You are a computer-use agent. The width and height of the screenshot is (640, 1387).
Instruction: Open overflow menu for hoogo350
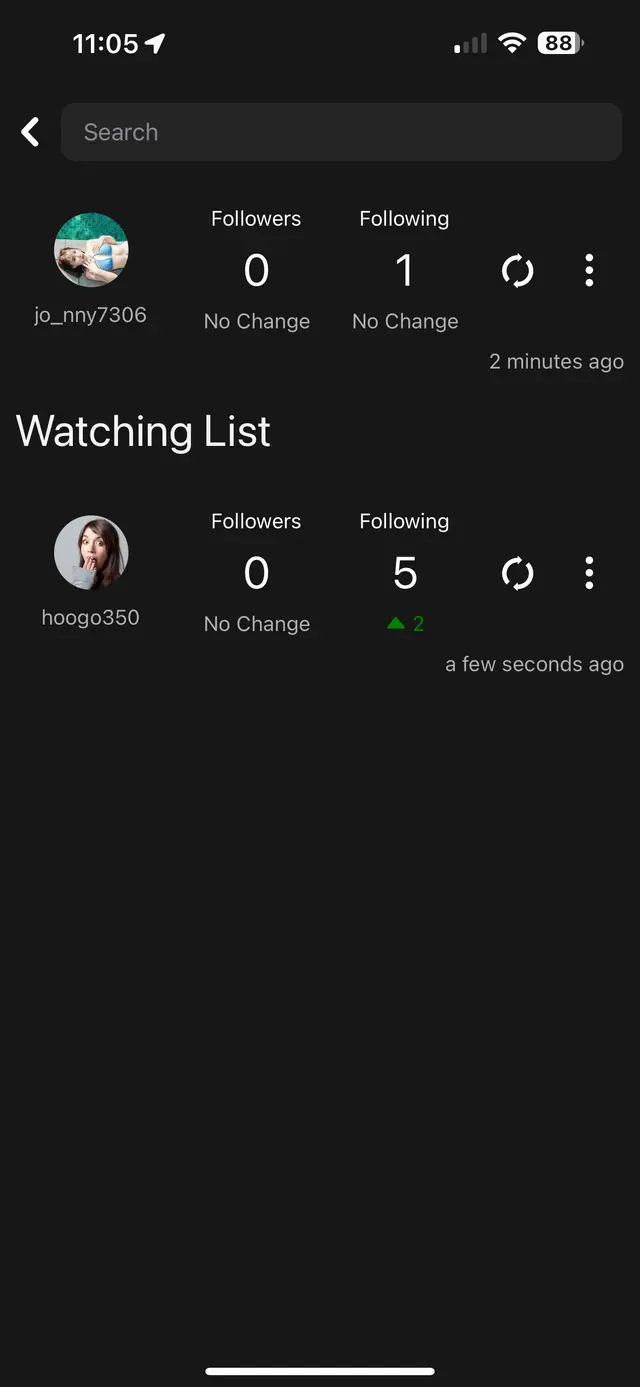tap(589, 573)
